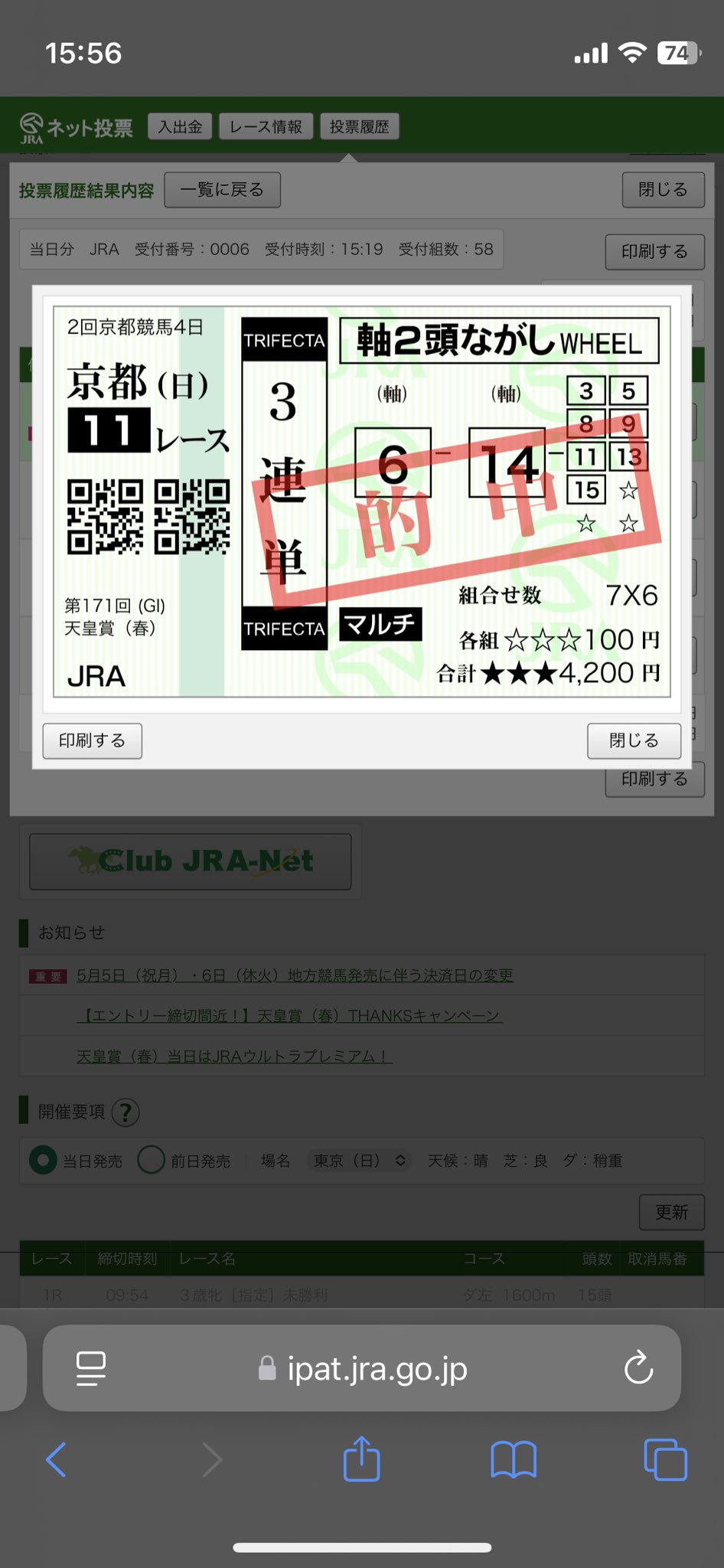Open Safari bookmarks
Screen dimensions: 724x1568
513,1459
